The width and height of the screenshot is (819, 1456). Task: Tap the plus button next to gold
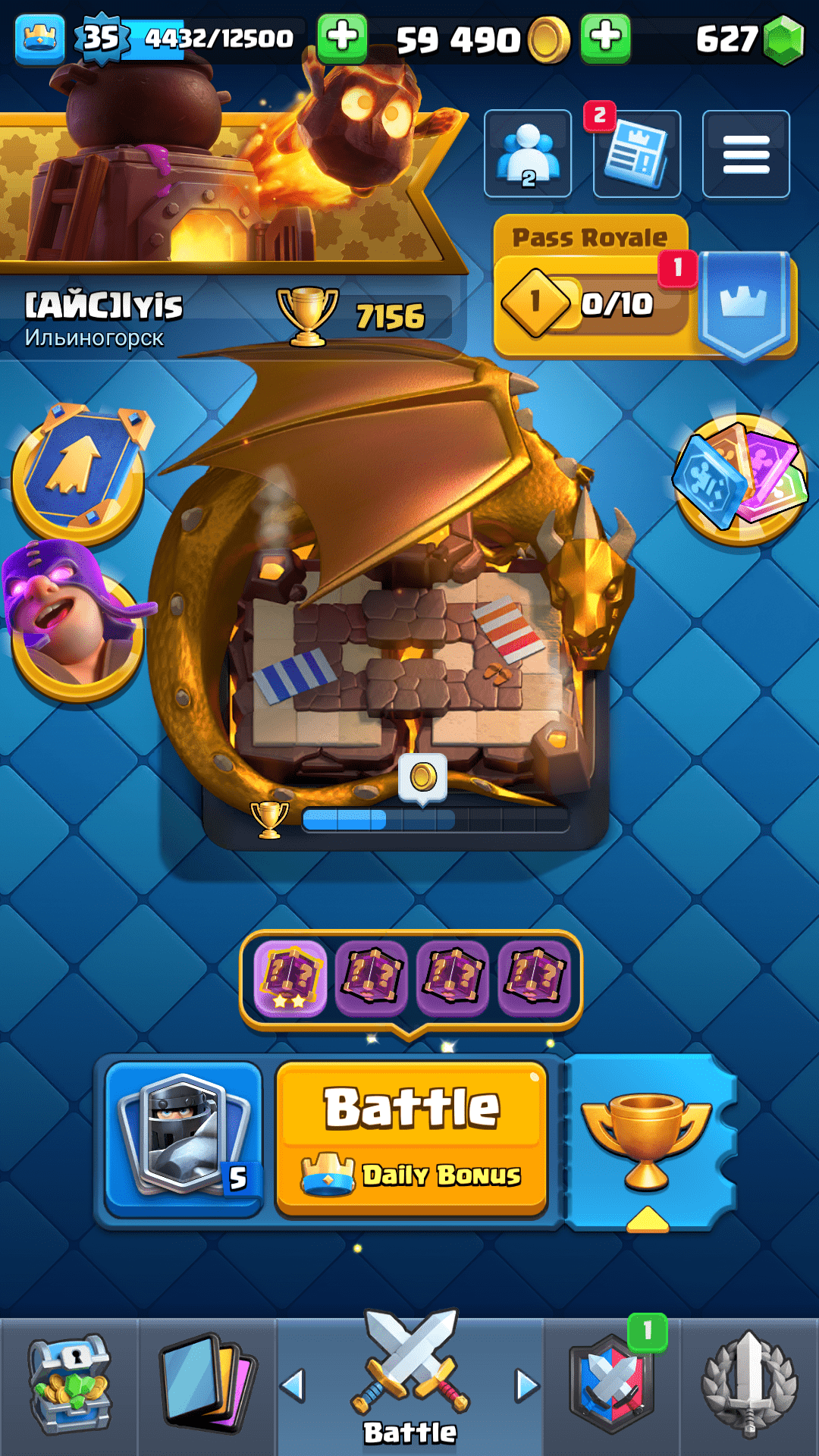605,36
